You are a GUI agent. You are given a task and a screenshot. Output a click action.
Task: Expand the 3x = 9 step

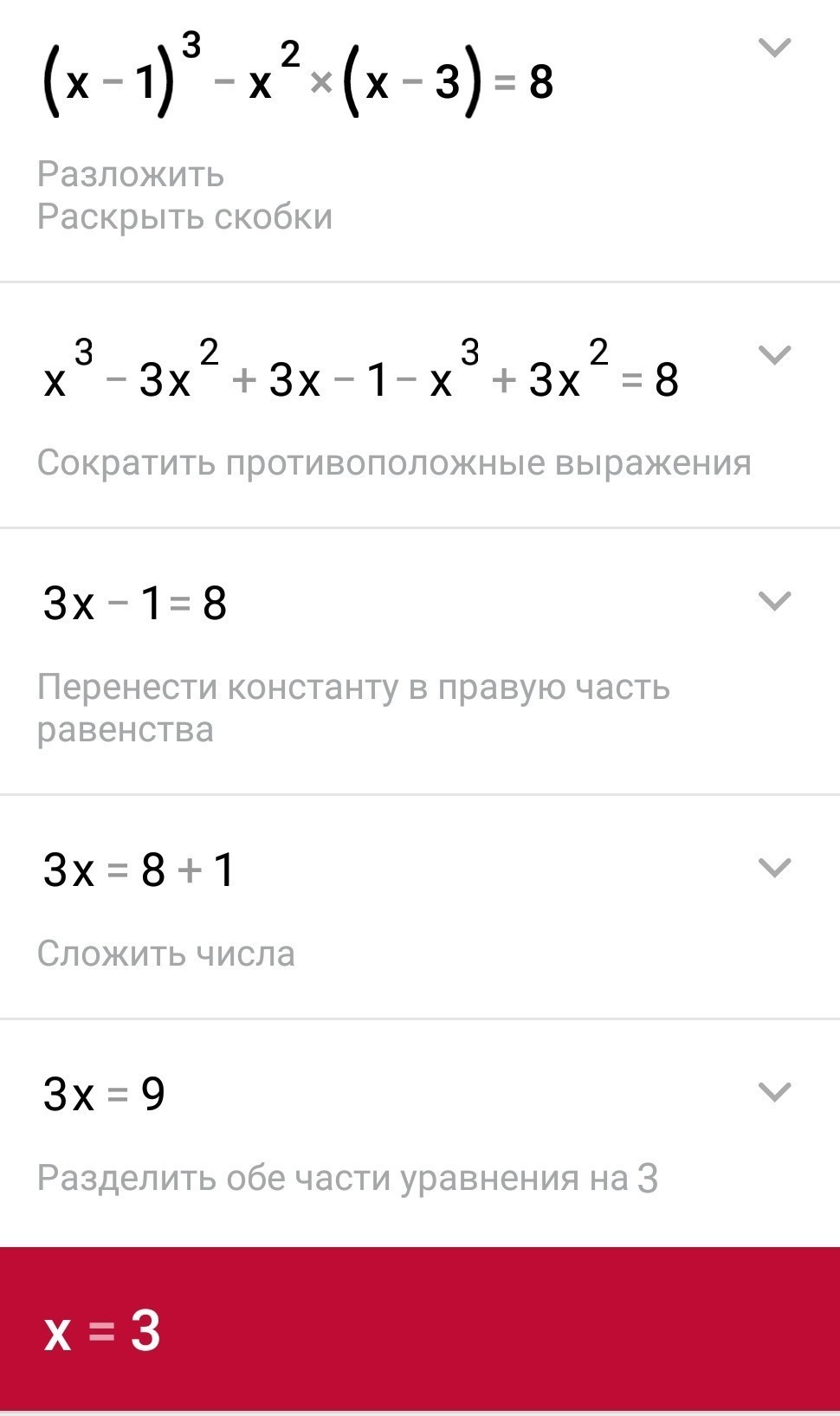click(x=774, y=1092)
